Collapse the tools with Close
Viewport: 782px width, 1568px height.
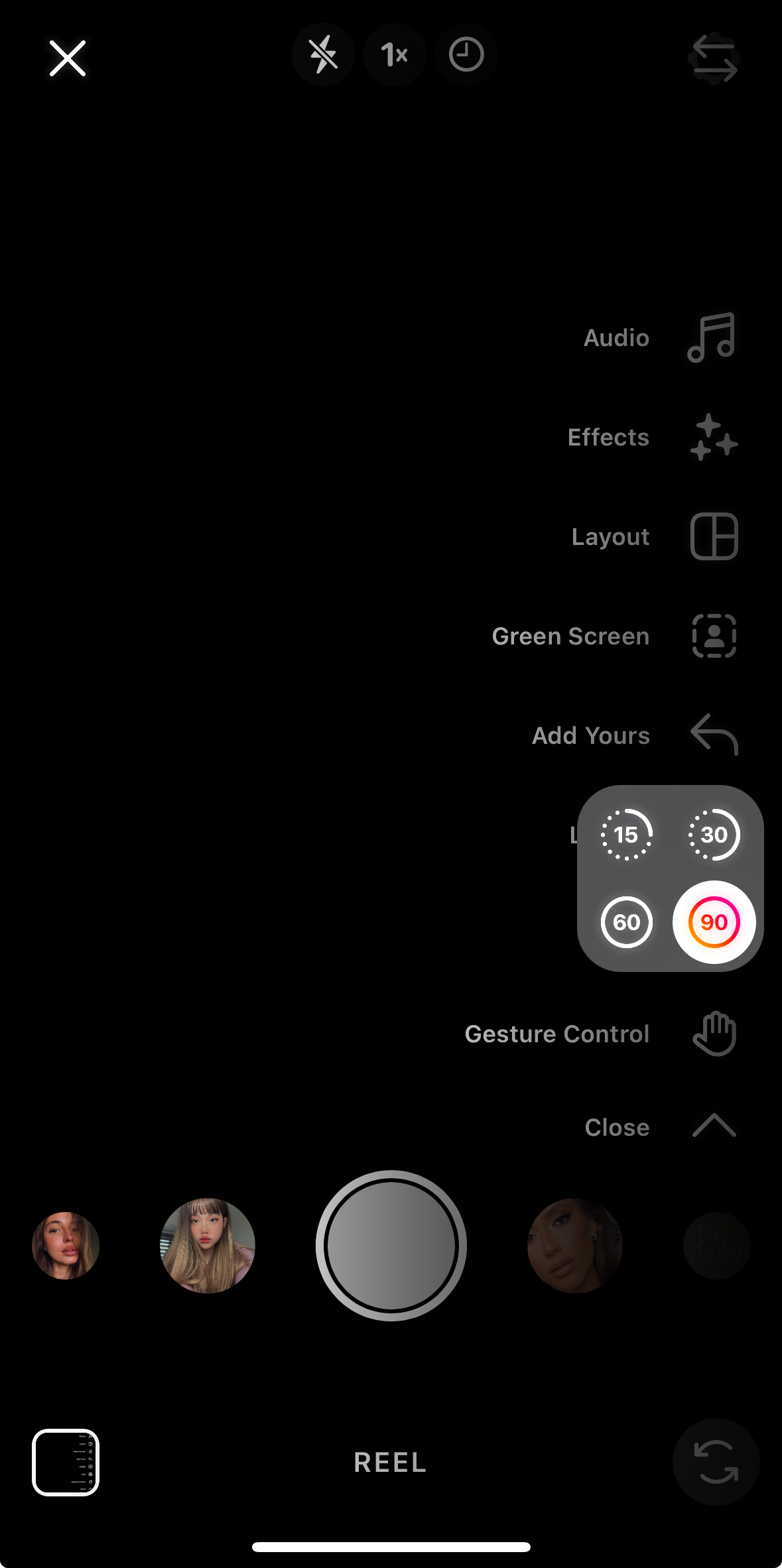coord(714,1126)
